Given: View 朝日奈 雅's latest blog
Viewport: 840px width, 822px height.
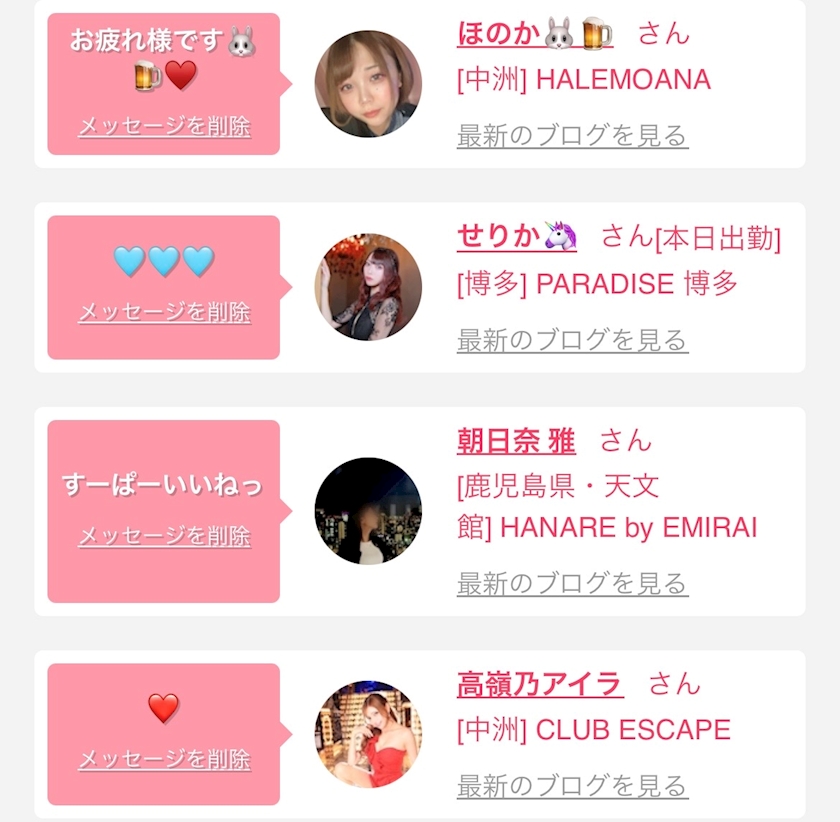Looking at the screenshot, I should click(572, 584).
